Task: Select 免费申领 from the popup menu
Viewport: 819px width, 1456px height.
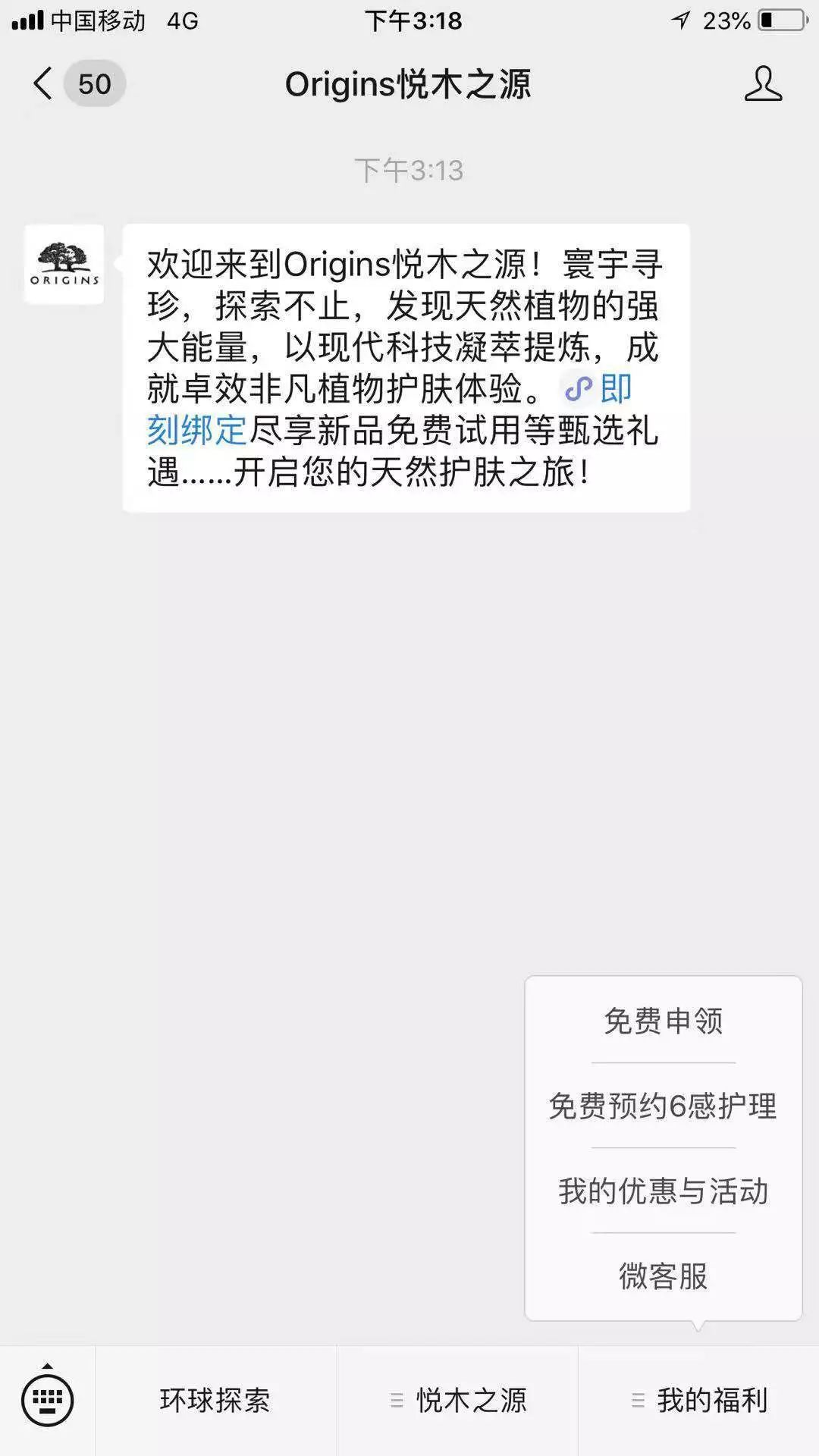Action: click(664, 1021)
